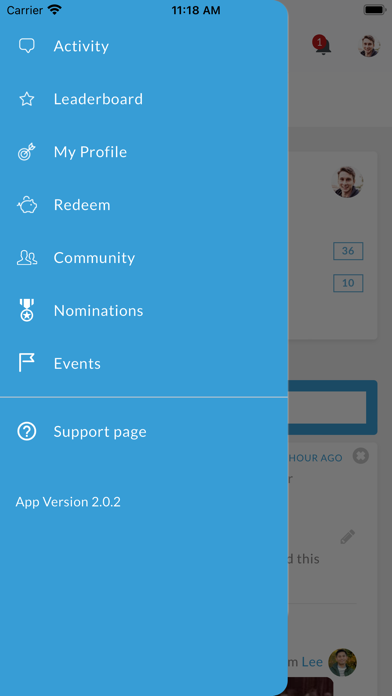View Nominations
392x696 pixels.
[144, 310]
